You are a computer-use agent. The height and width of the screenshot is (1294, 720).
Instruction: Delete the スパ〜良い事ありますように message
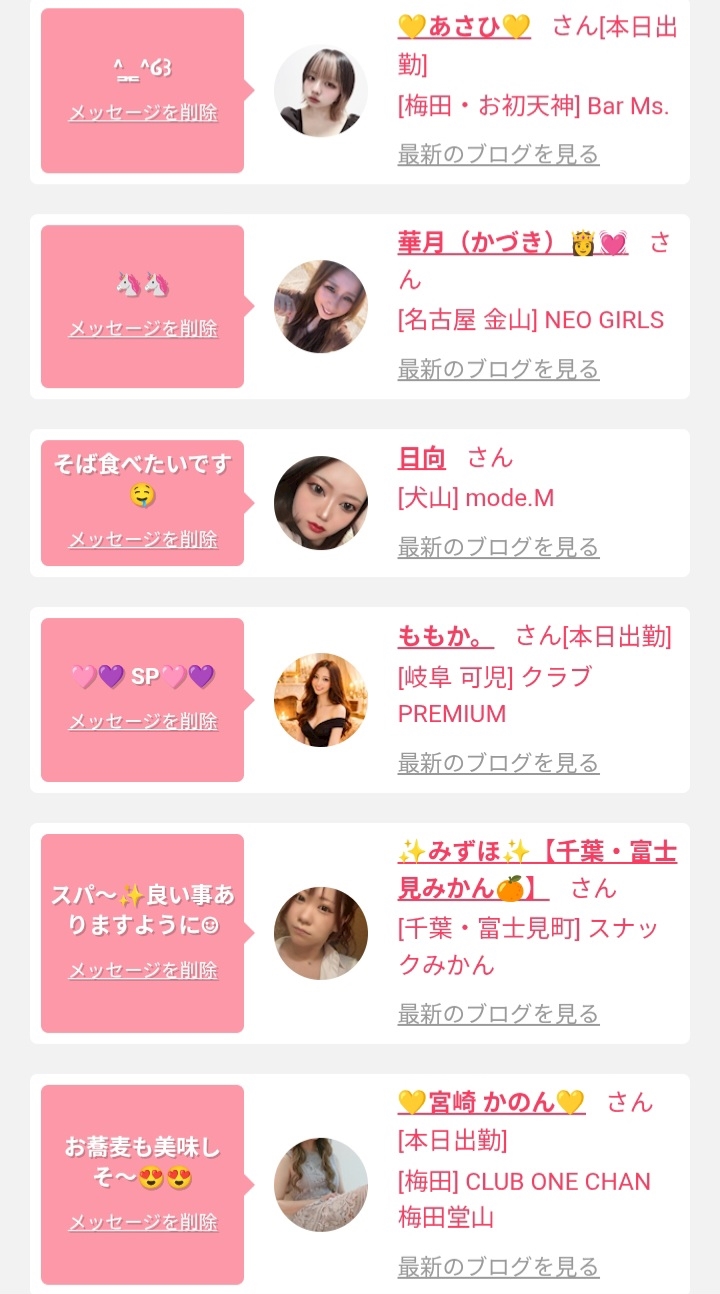[143, 971]
